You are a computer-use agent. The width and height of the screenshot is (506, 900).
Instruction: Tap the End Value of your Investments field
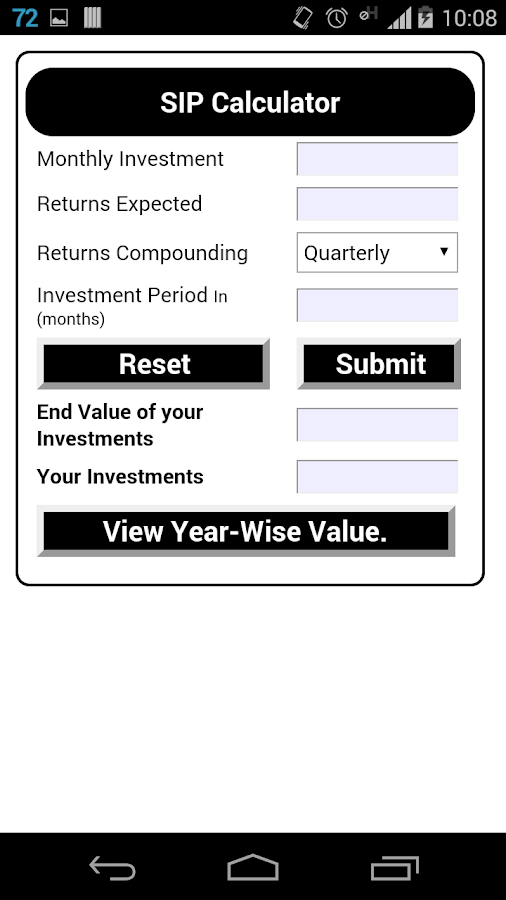[377, 425]
